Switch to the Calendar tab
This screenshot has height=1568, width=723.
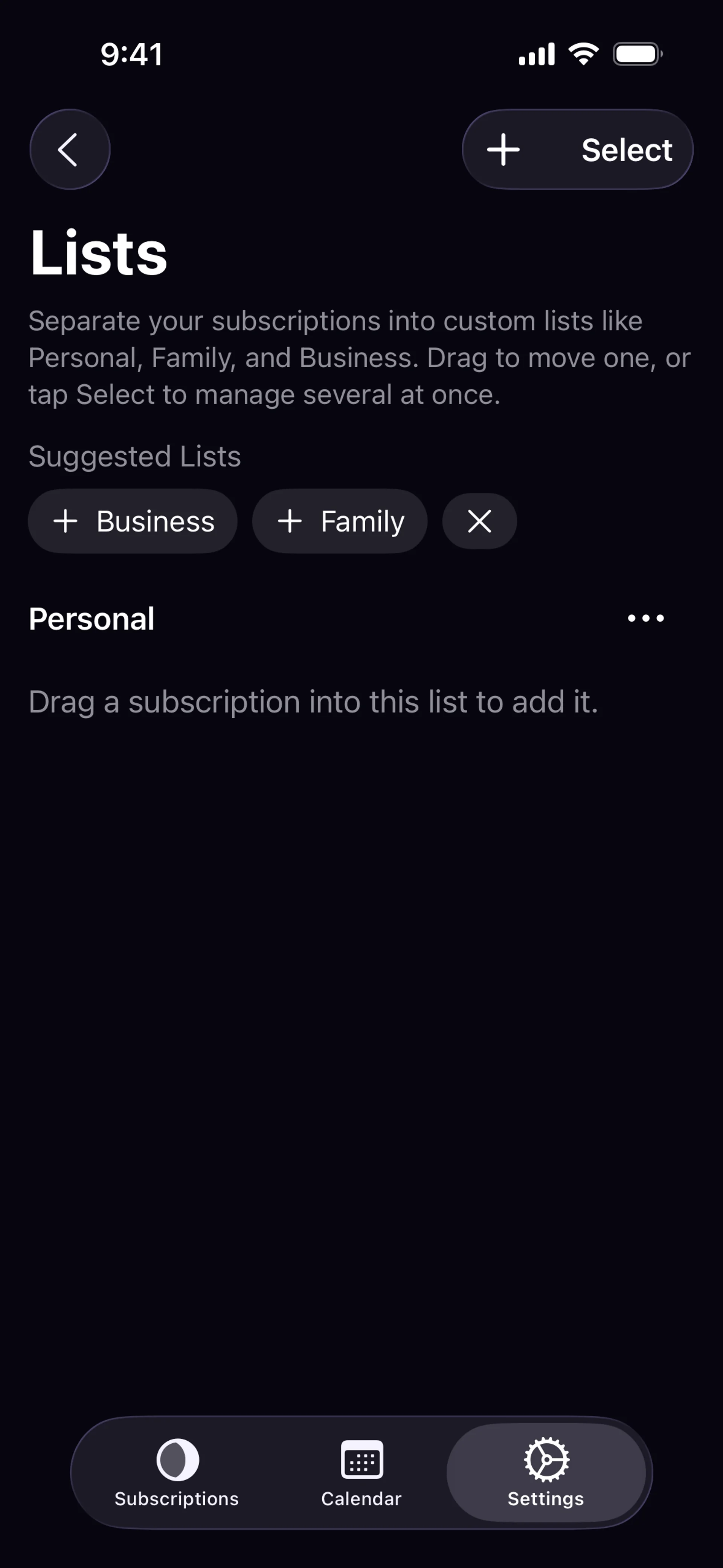[x=361, y=1472]
